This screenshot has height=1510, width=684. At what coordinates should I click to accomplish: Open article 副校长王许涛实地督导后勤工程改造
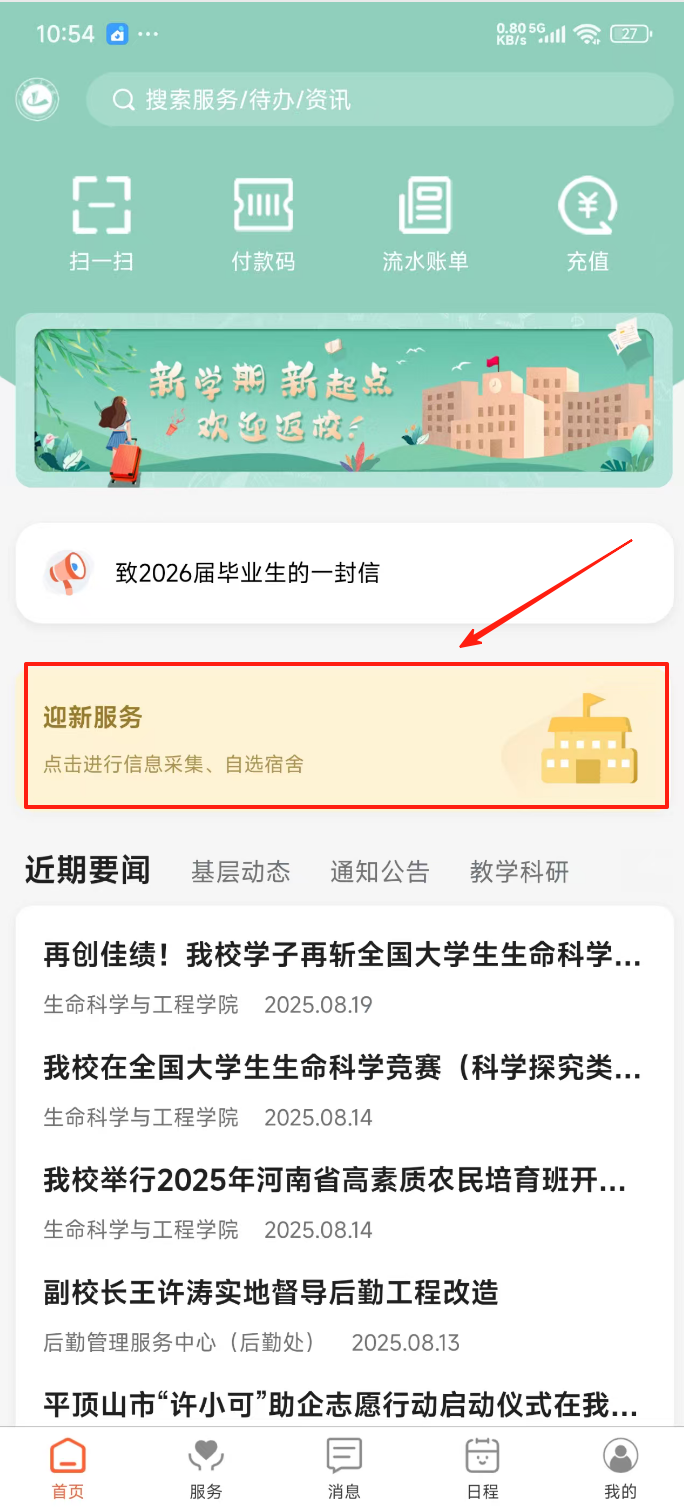point(271,1293)
